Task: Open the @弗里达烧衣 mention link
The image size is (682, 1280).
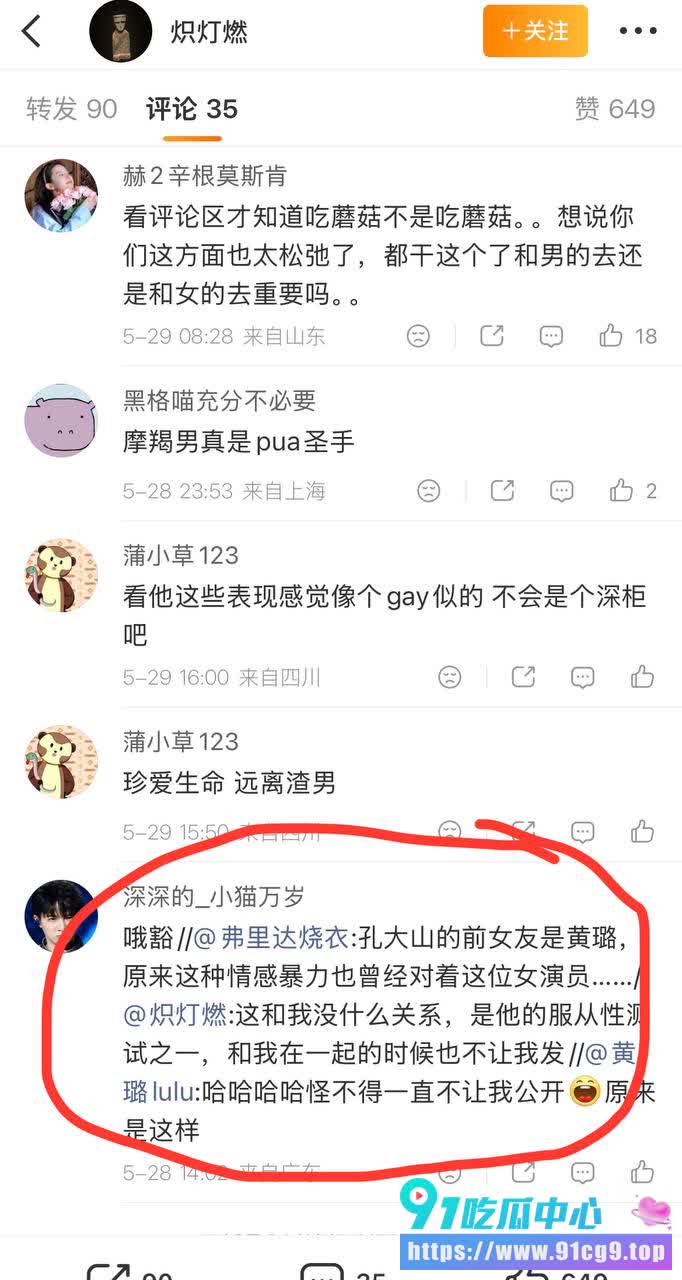Action: pyautogui.click(x=269, y=938)
